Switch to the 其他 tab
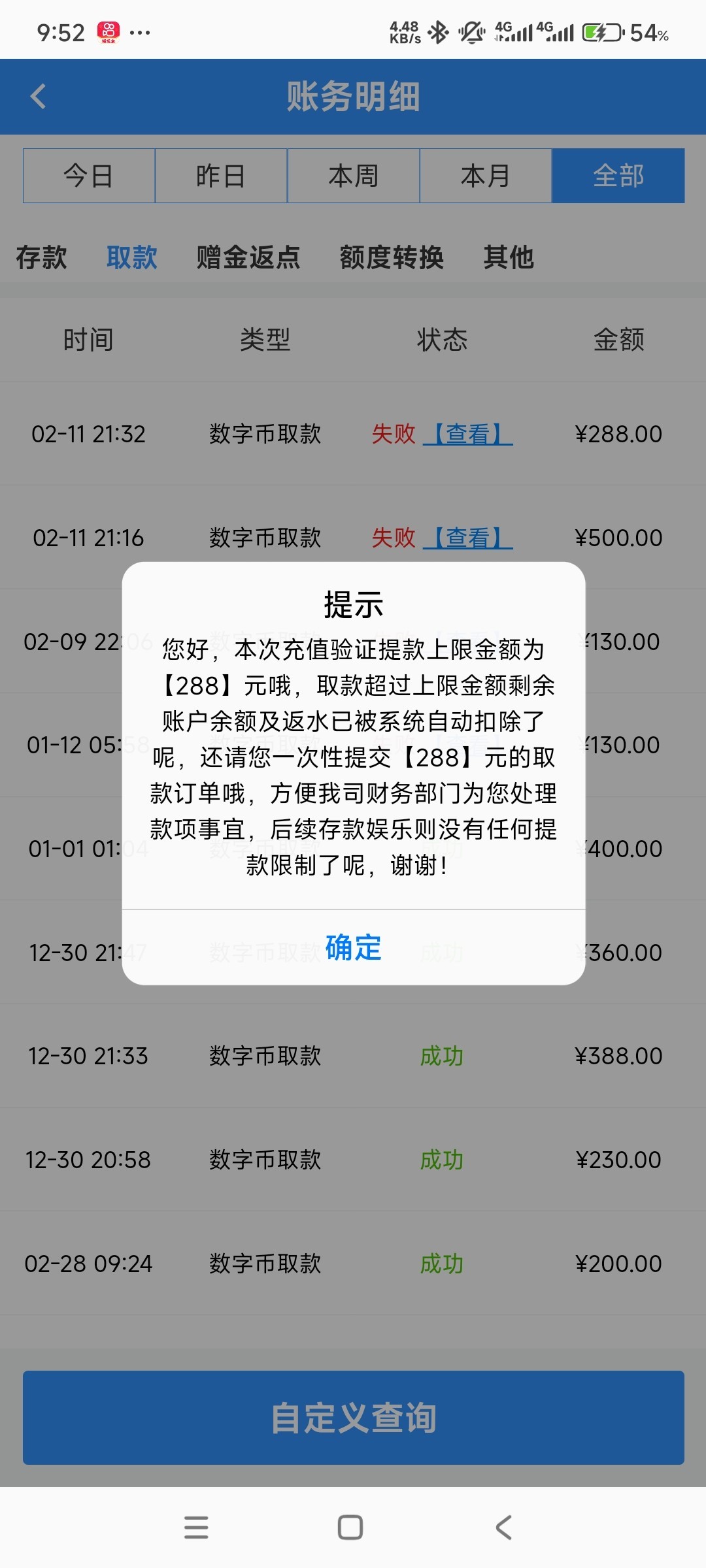Image resolution: width=706 pixels, height=1568 pixels. click(509, 257)
